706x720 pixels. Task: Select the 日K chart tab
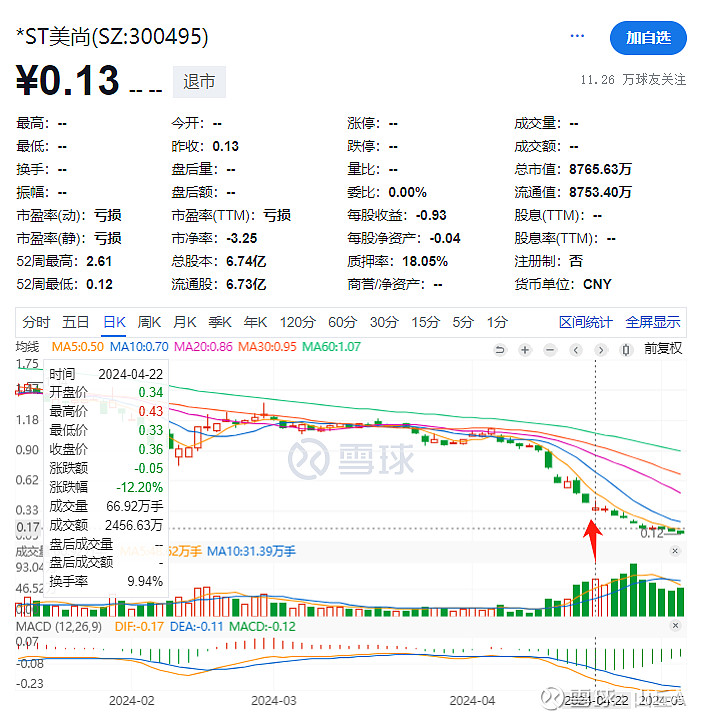pos(114,322)
